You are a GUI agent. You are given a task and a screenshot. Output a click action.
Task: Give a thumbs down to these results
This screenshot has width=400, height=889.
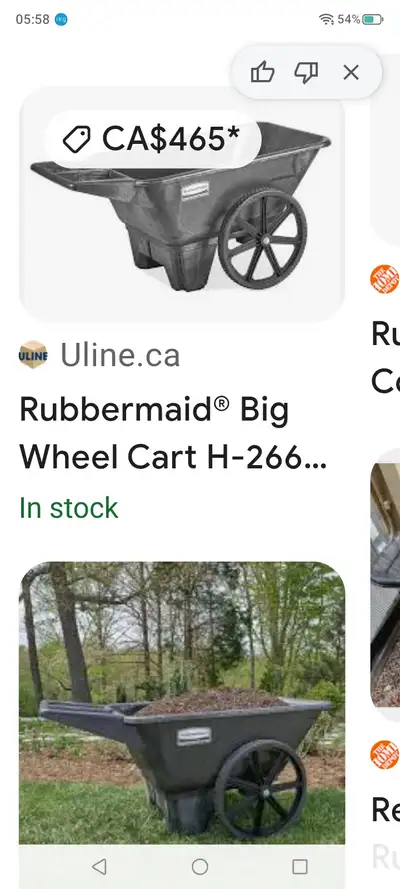coord(306,73)
